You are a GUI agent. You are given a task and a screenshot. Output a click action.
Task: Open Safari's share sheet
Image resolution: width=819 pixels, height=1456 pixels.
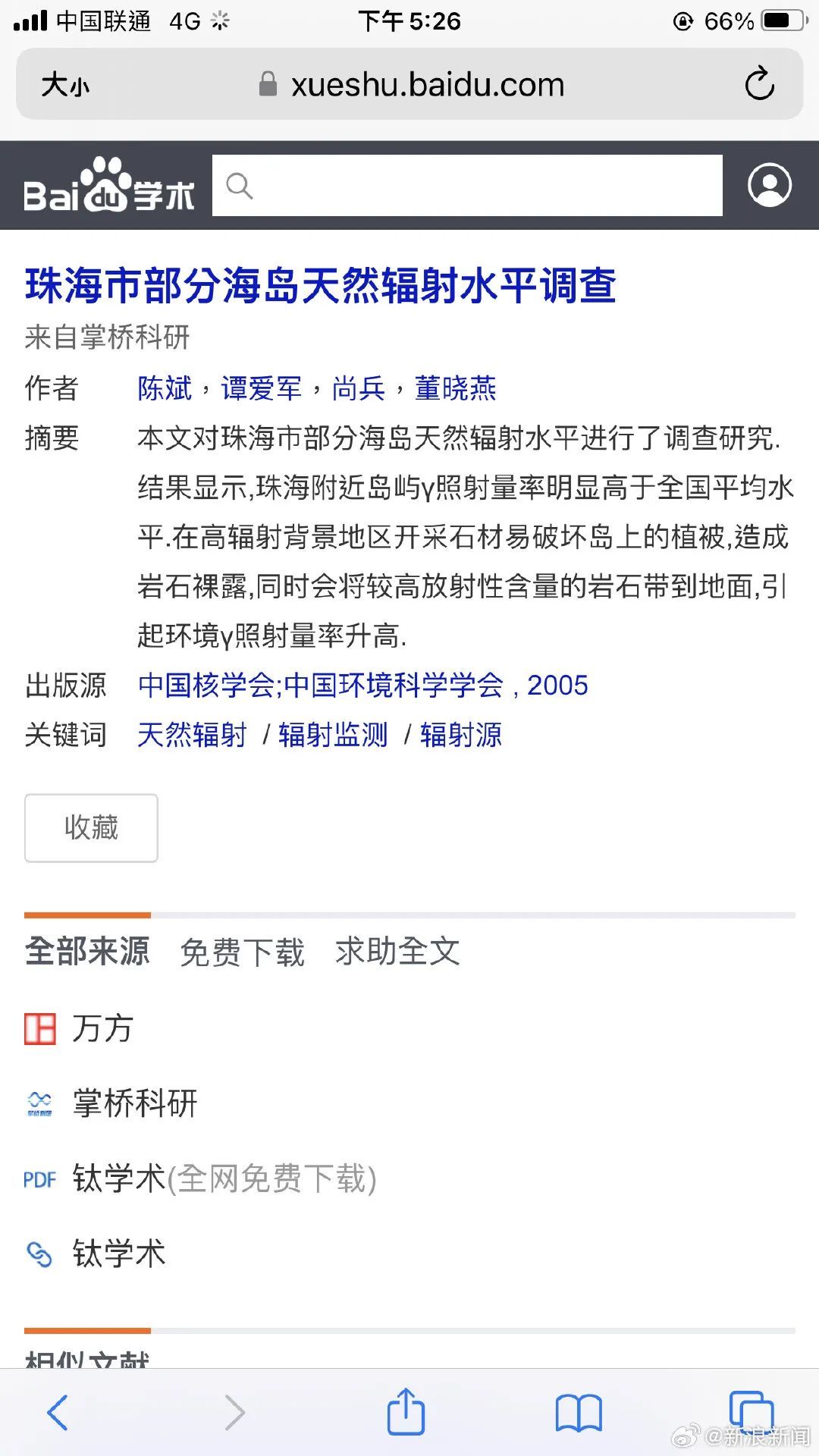coord(406,1412)
